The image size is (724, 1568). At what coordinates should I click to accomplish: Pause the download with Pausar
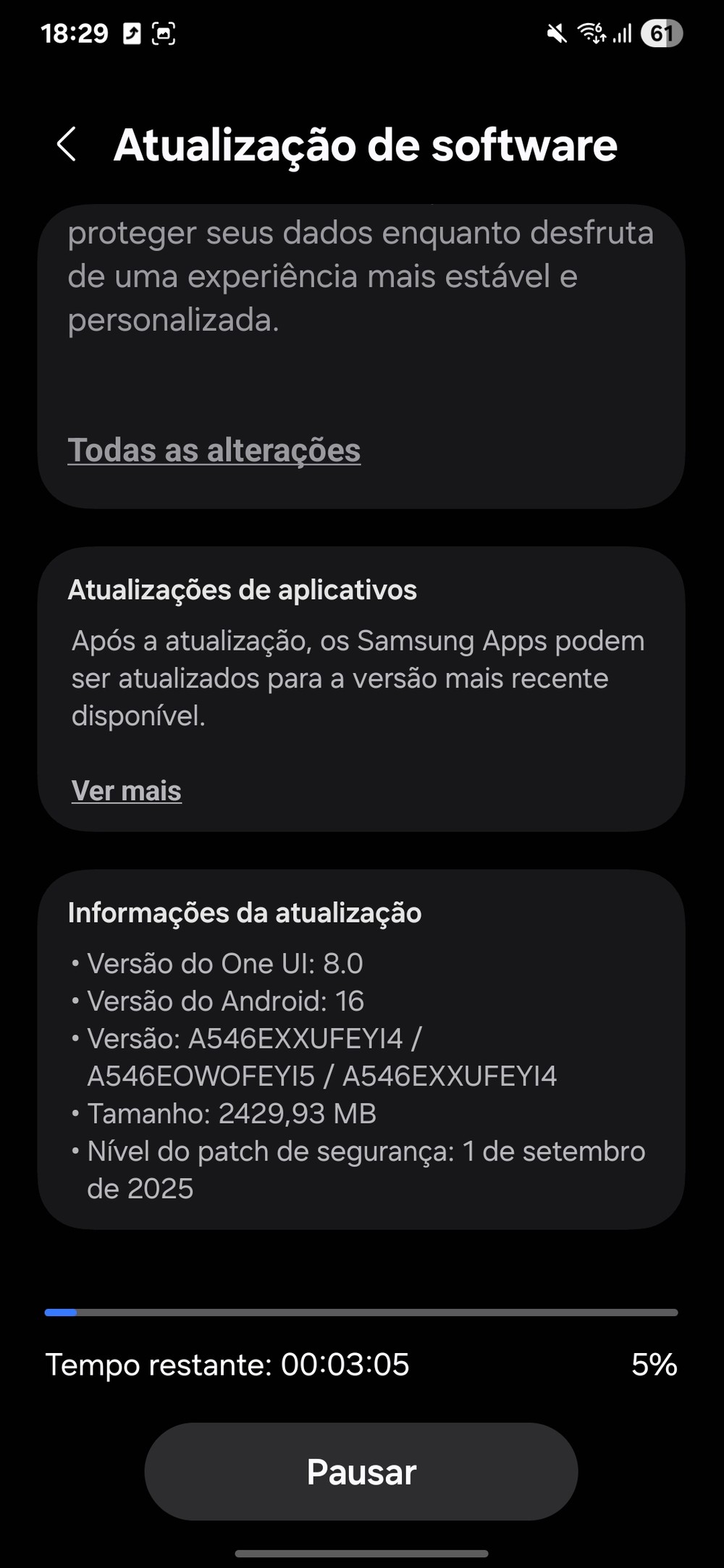[361, 1472]
